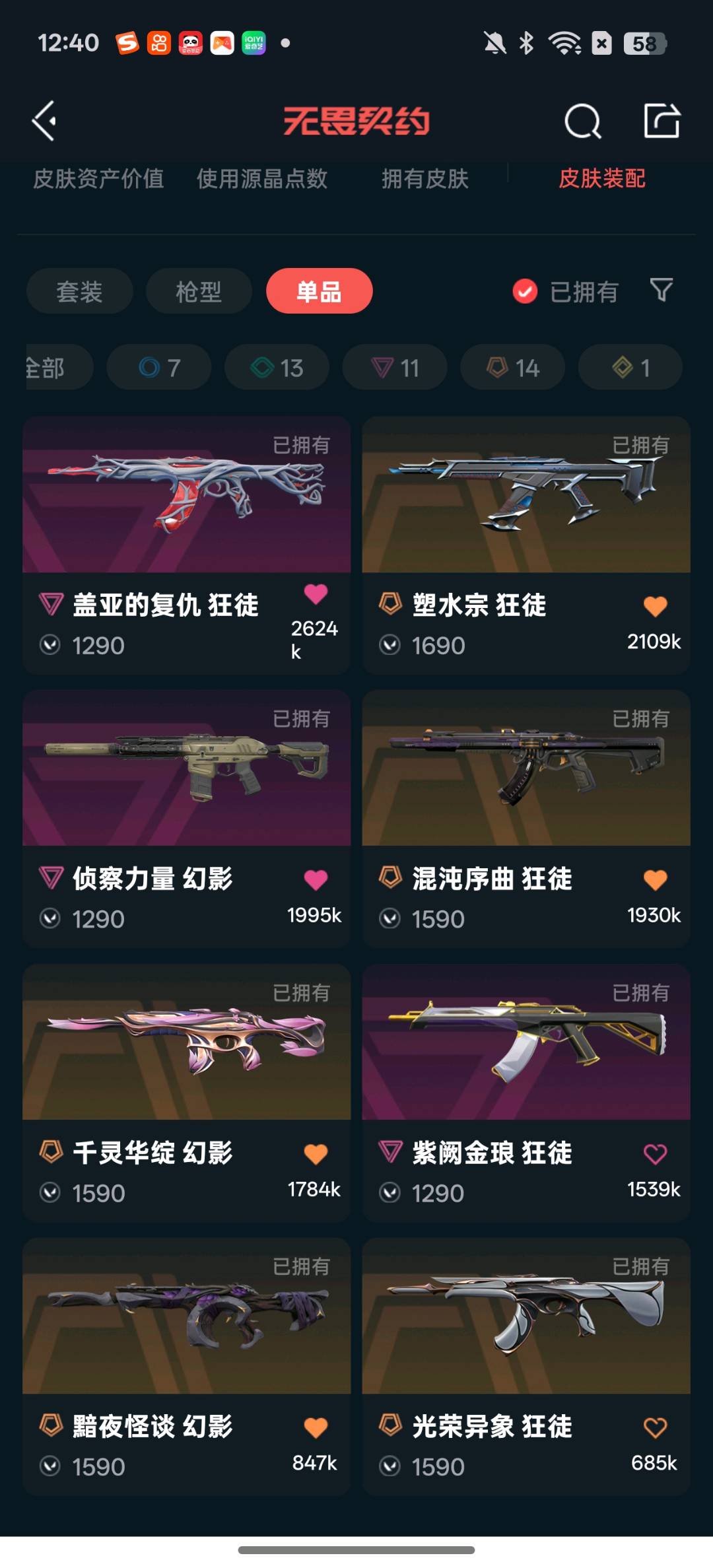Filter skins by the tier chip showing 14

point(513,367)
